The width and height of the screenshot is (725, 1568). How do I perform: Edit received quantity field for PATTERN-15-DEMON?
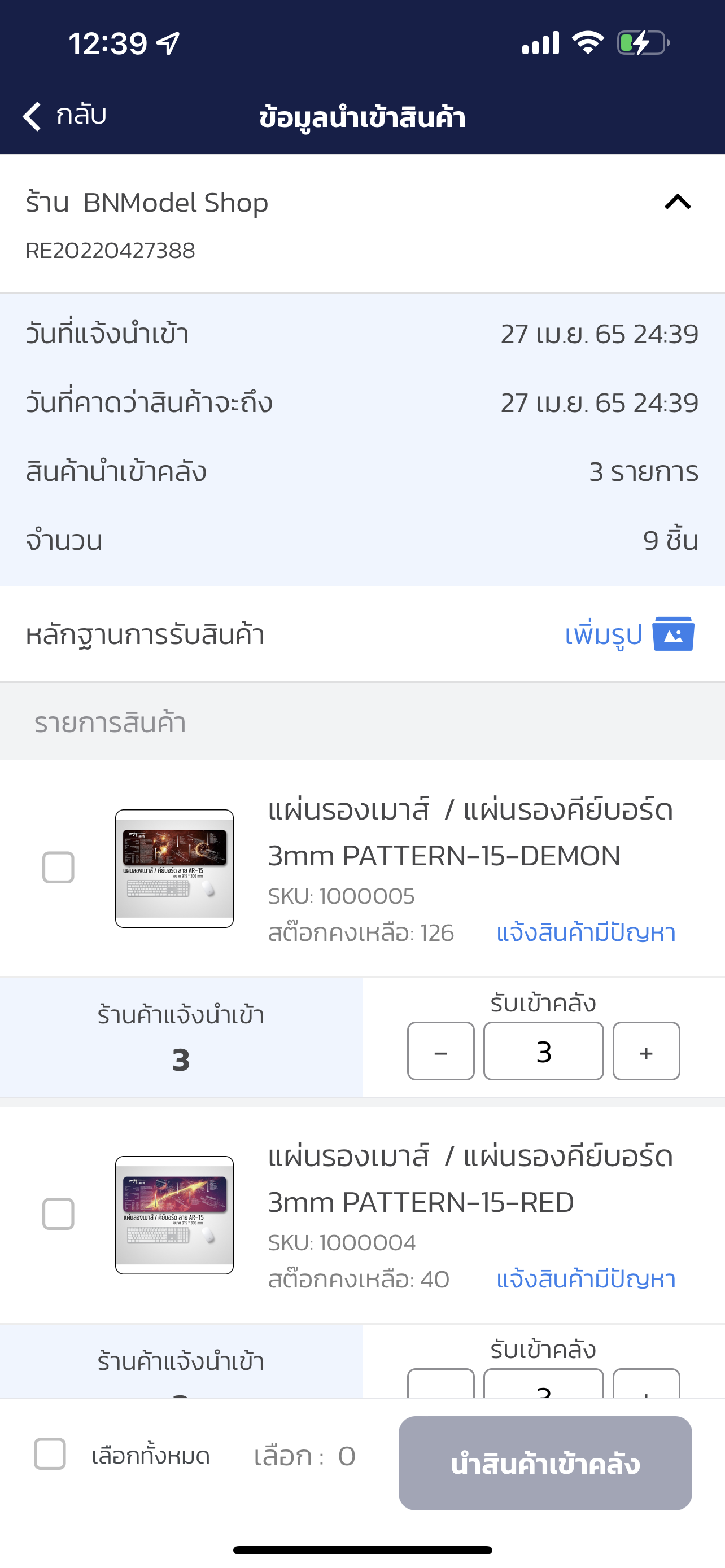pos(544,1051)
